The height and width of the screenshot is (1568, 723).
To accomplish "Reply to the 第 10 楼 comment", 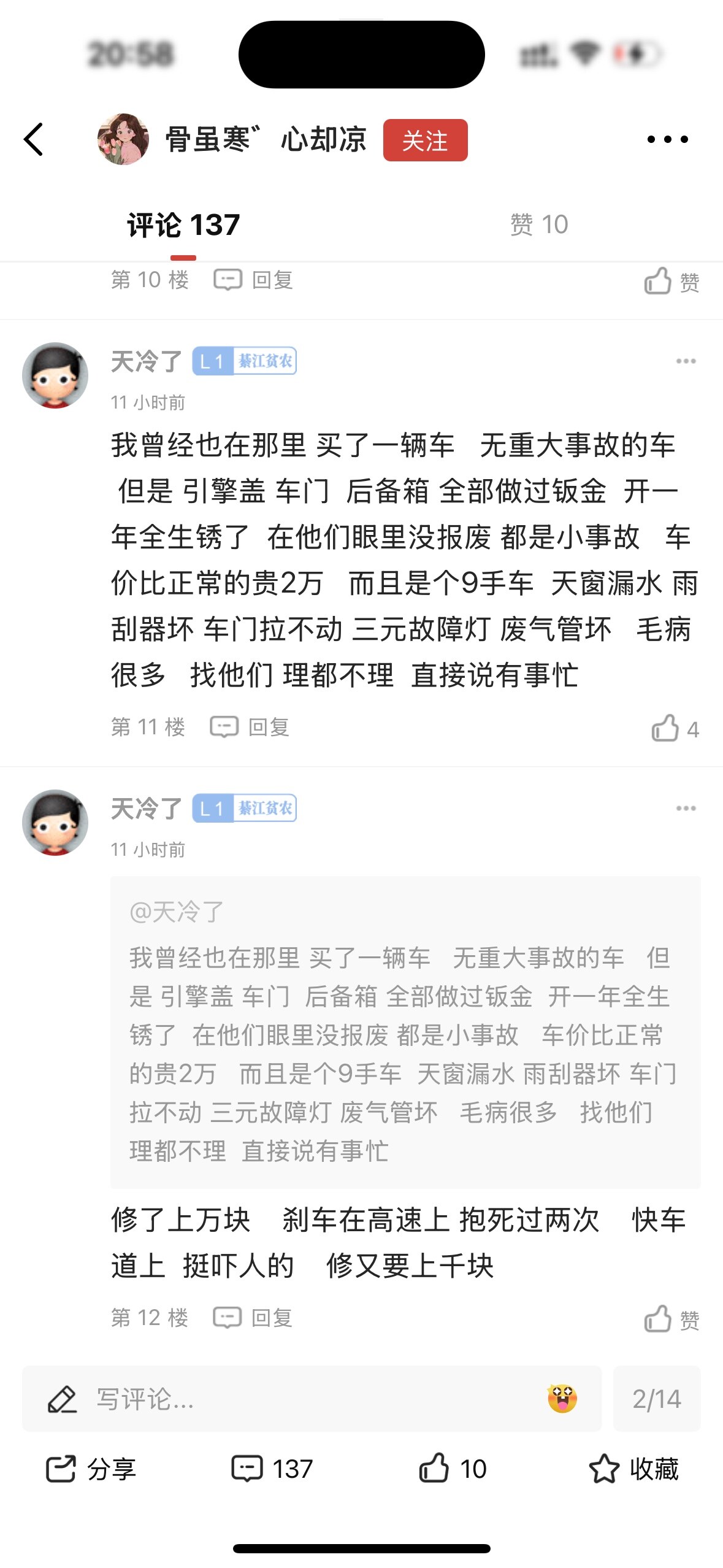I will (253, 280).
